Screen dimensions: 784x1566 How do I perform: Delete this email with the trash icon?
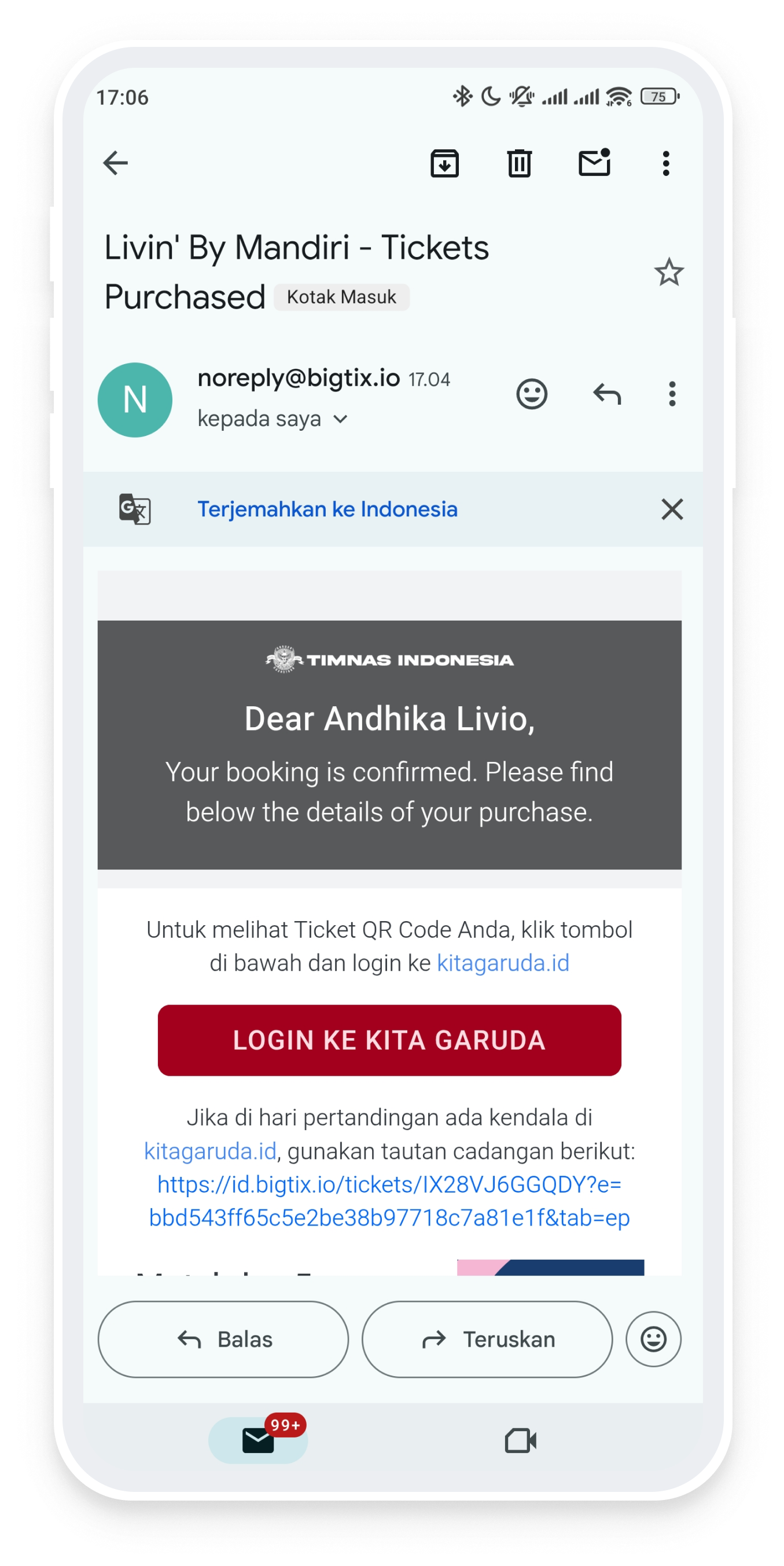519,163
